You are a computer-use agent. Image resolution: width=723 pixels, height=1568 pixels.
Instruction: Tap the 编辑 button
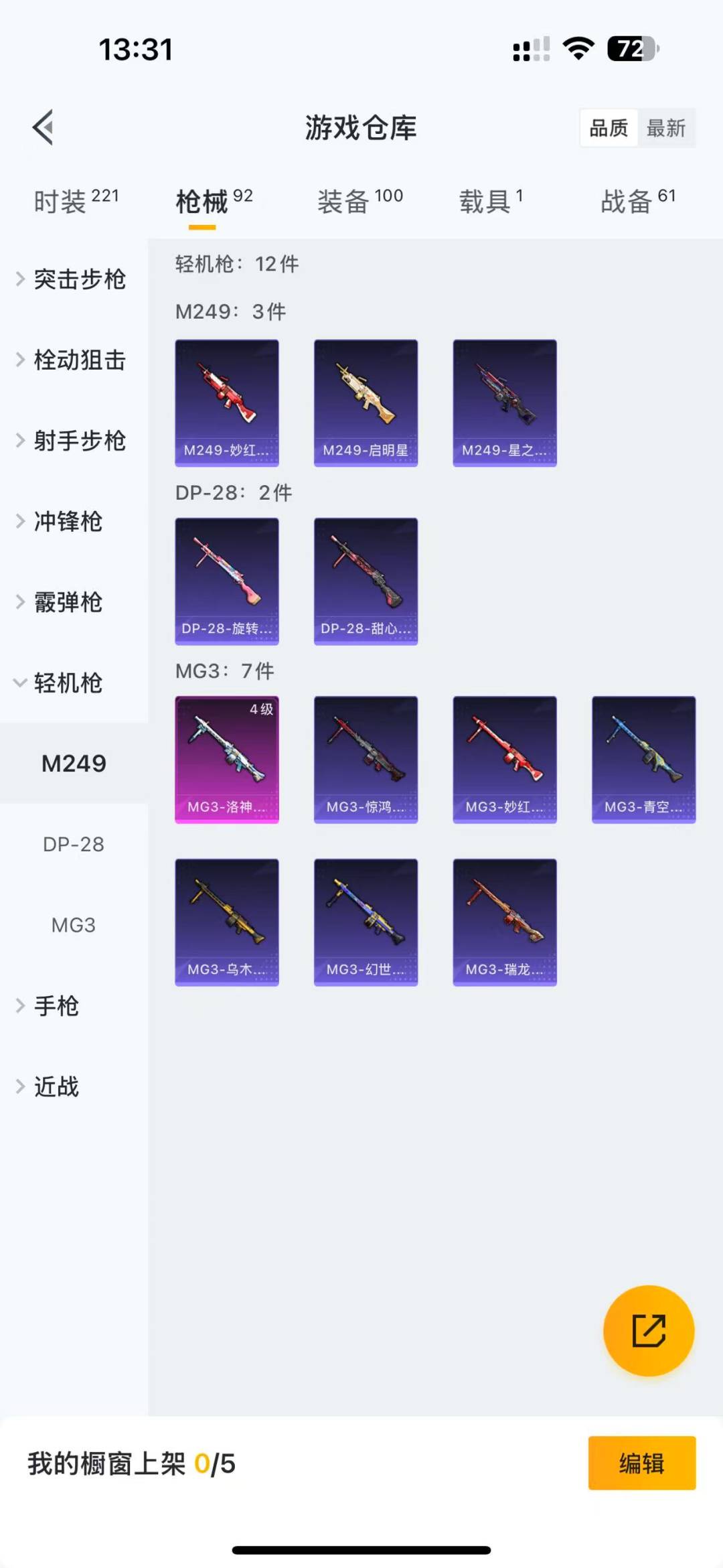(641, 1464)
